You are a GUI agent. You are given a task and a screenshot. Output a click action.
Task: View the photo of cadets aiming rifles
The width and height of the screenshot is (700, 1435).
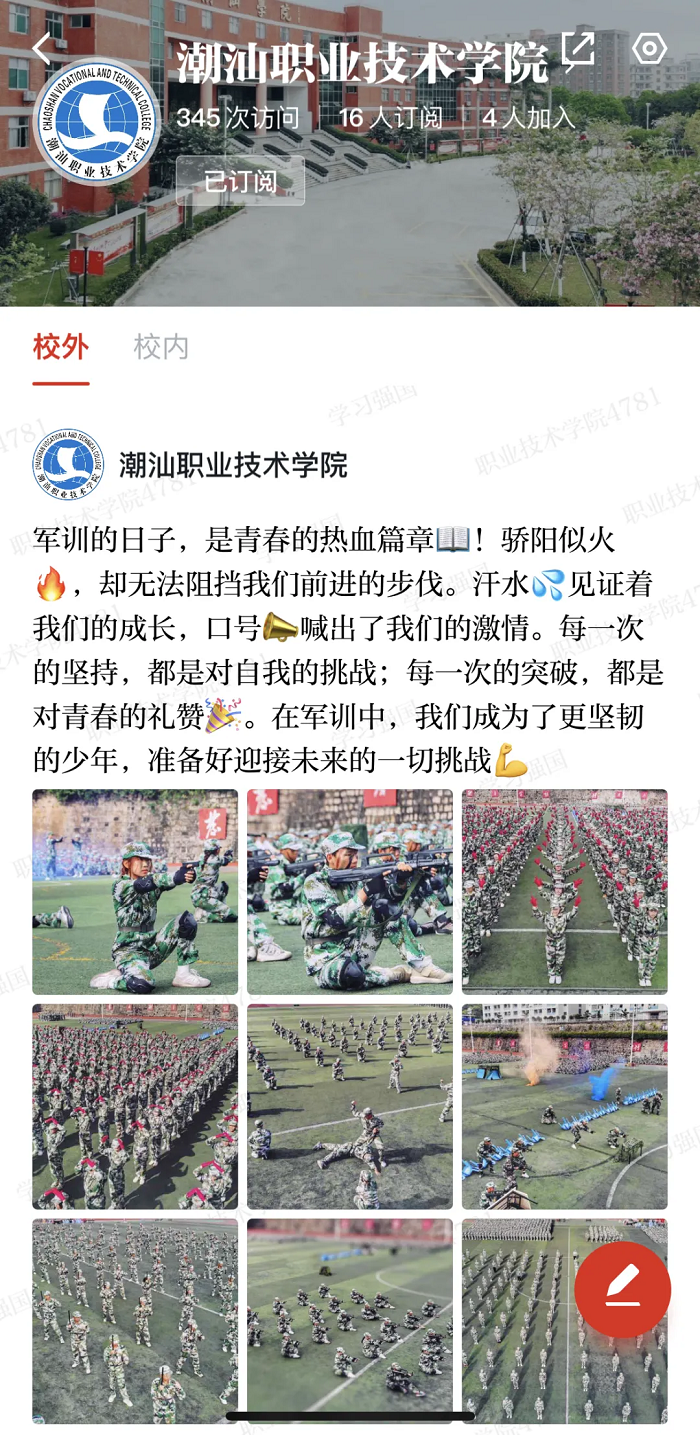click(350, 892)
